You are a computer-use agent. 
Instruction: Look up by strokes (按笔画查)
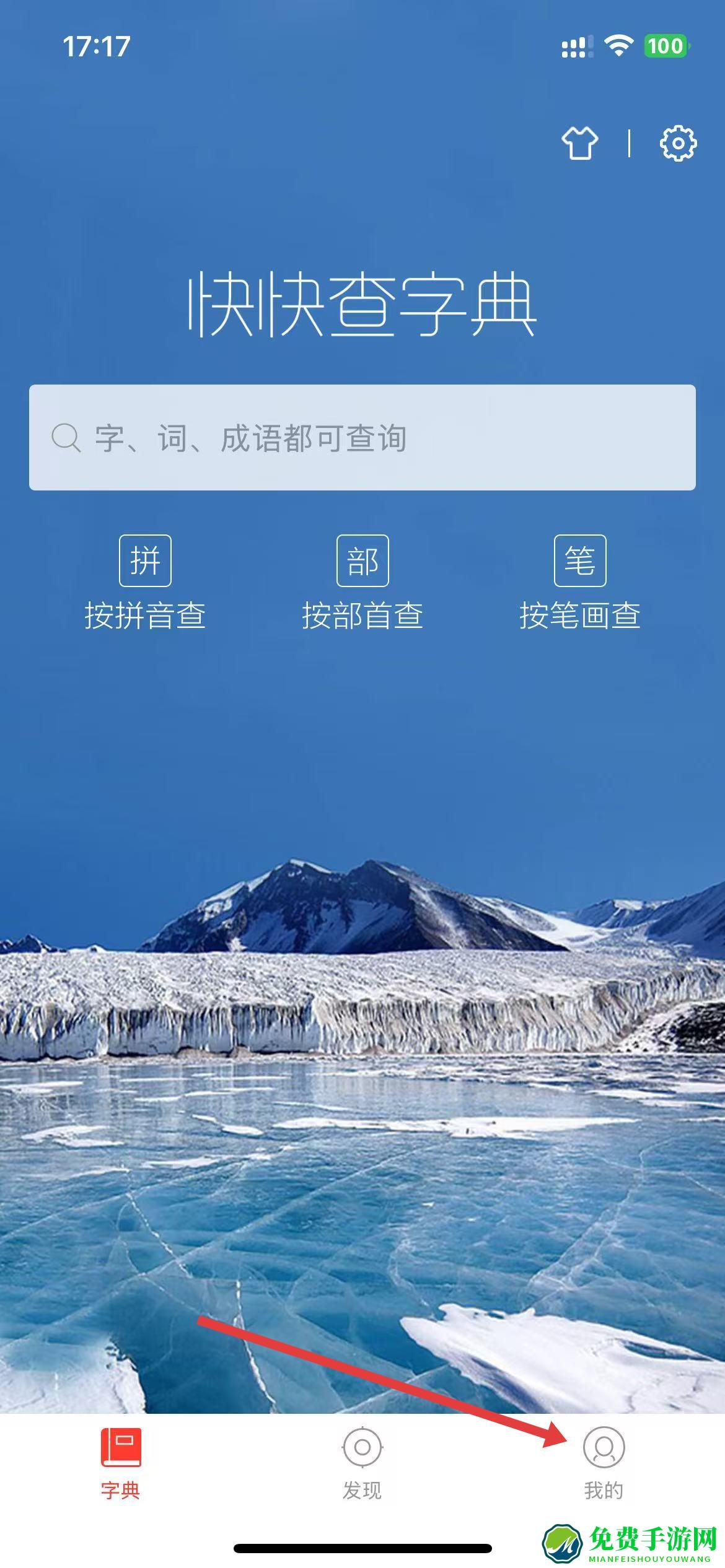(580, 582)
